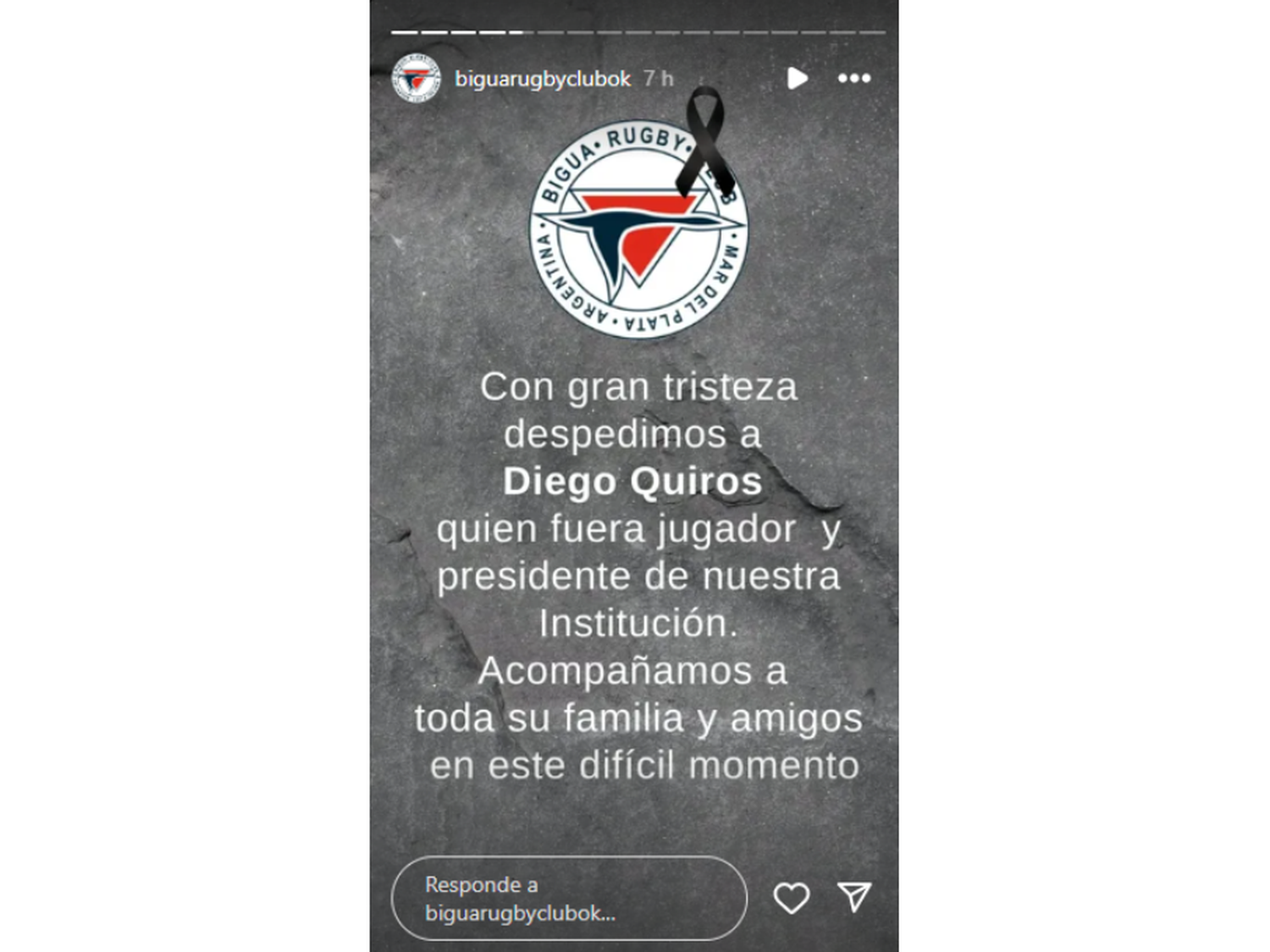Open the three-dot options menu

[853, 79]
